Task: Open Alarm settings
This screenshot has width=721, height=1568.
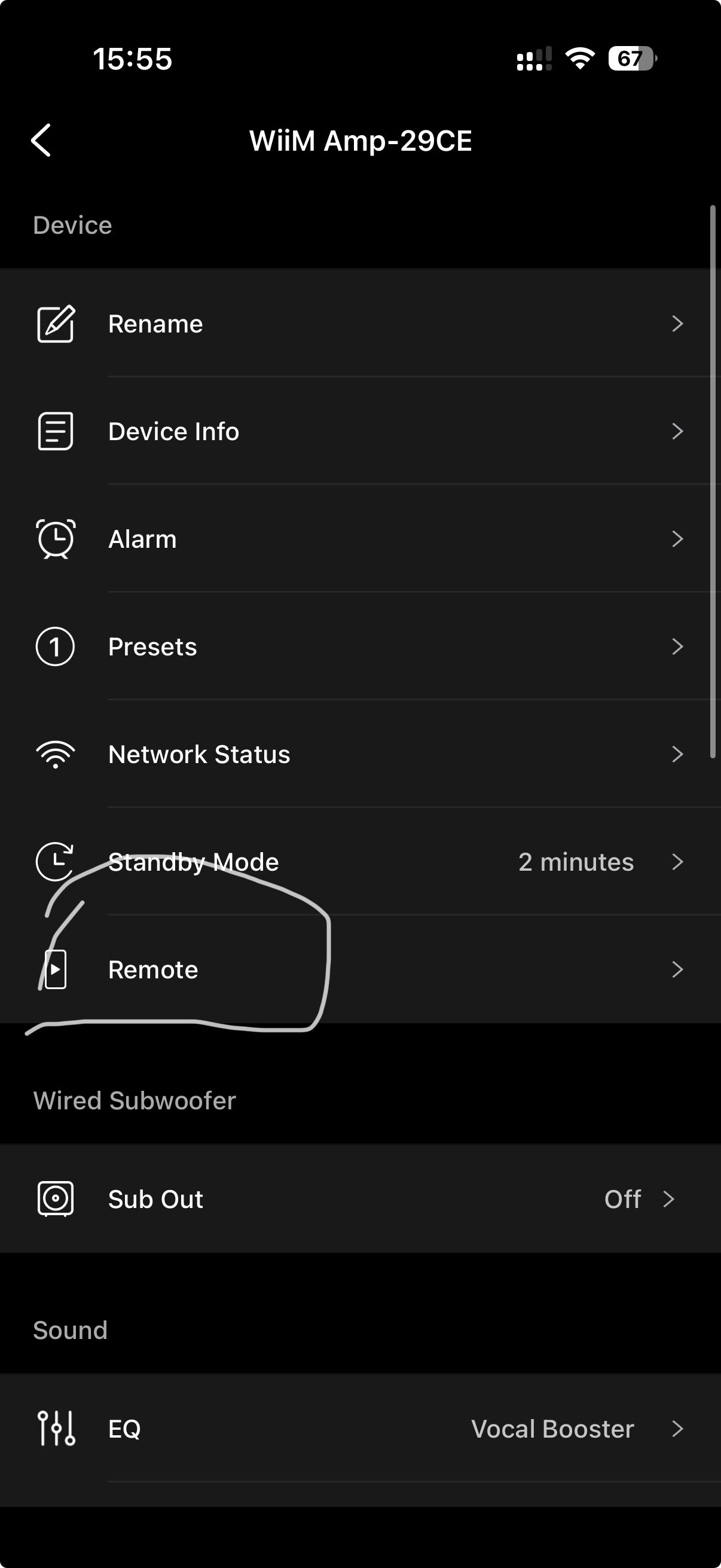Action: [x=360, y=539]
